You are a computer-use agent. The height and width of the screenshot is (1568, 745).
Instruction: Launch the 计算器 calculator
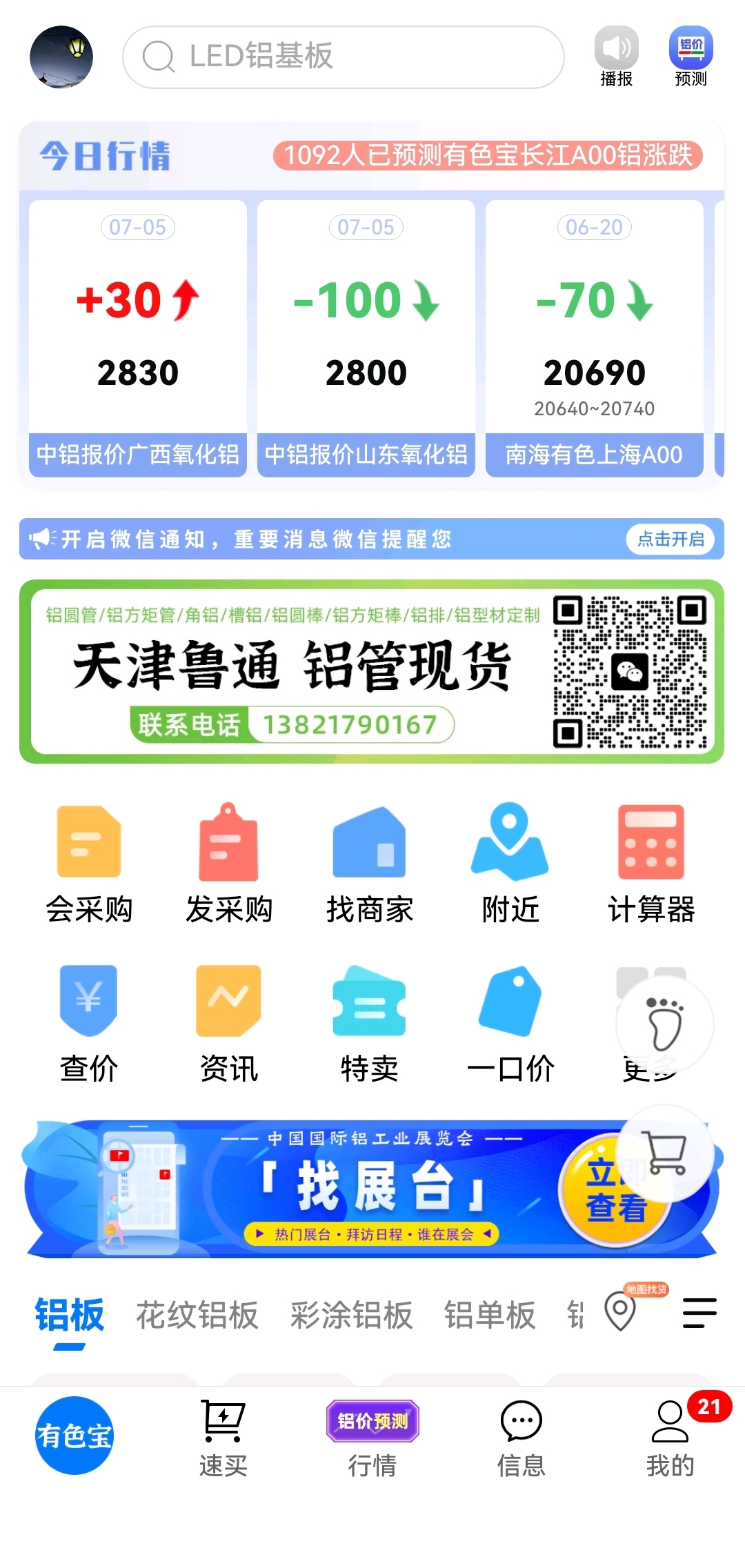tap(651, 864)
